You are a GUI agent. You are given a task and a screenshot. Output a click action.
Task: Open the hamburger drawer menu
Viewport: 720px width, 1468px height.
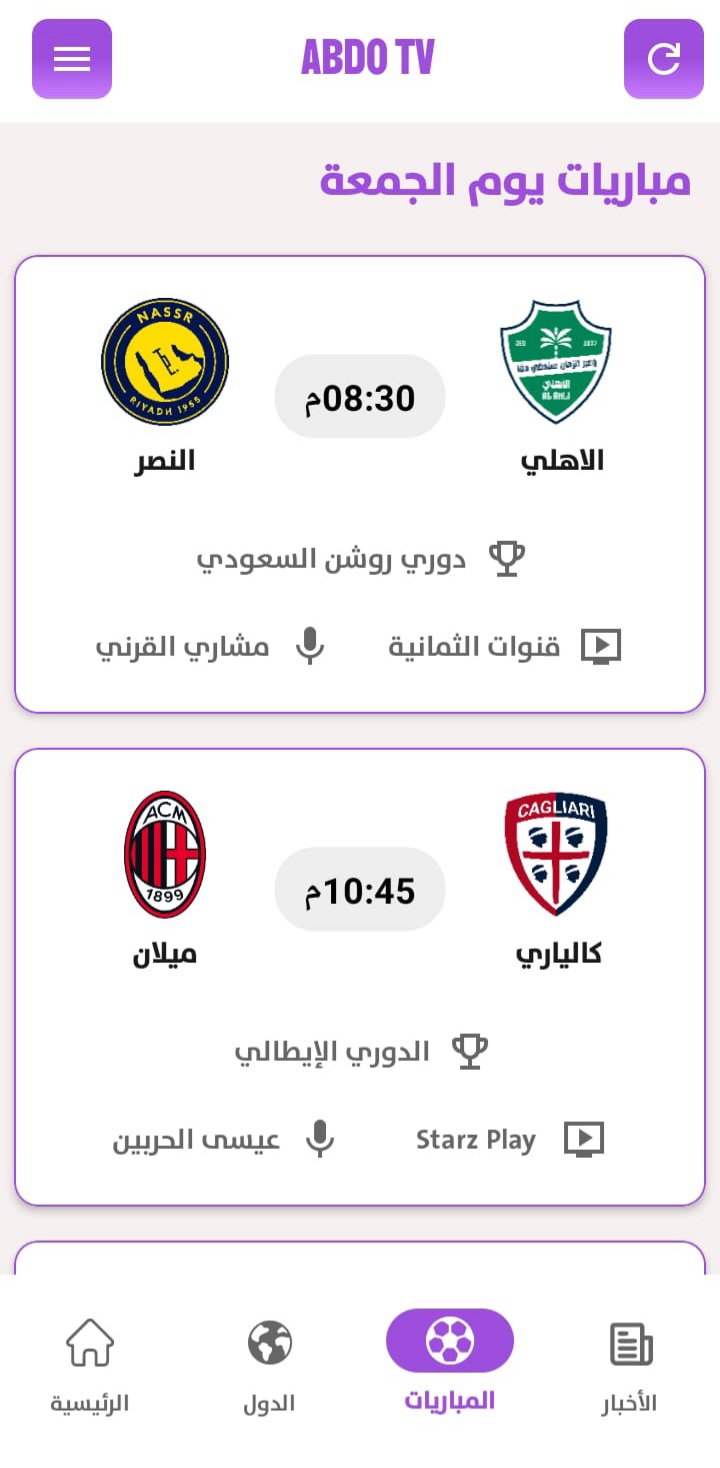point(72,59)
